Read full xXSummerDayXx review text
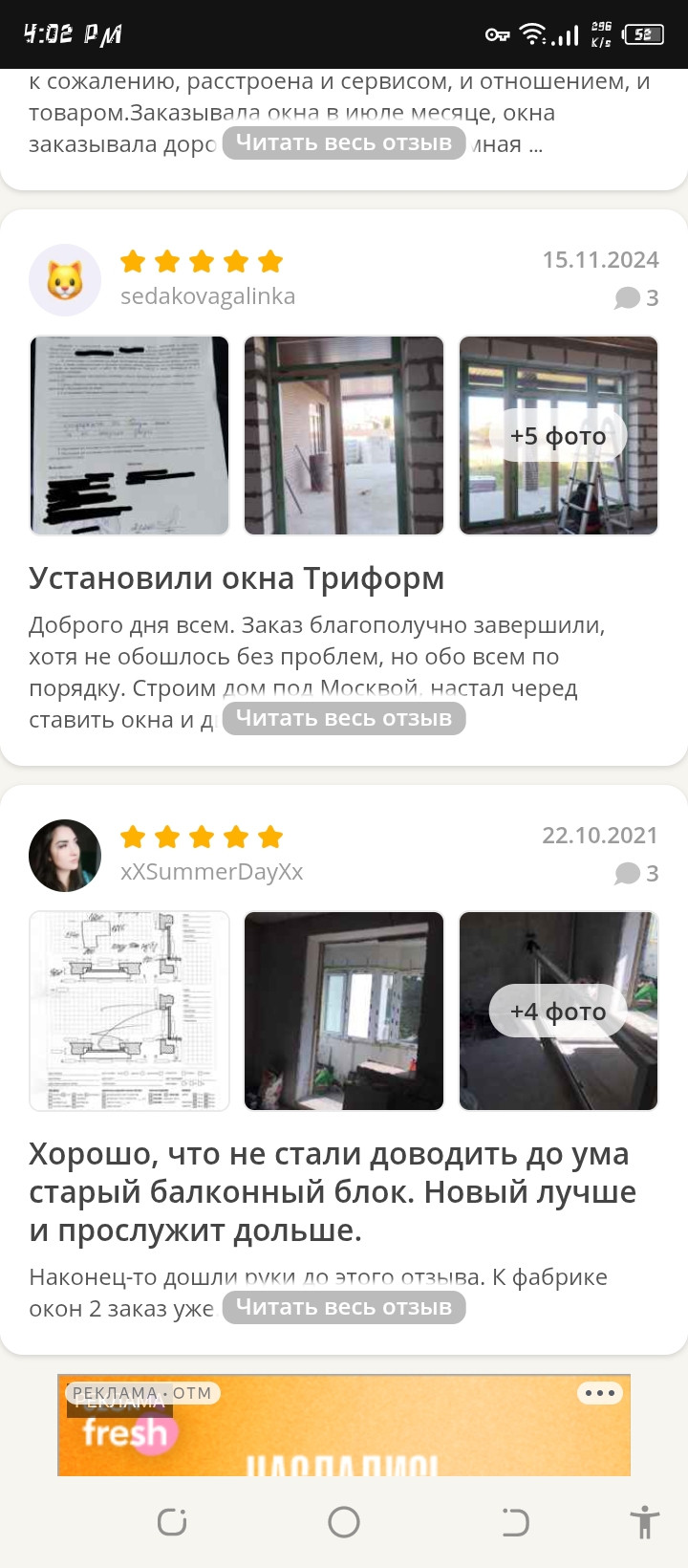688x1568 pixels. click(x=344, y=1307)
